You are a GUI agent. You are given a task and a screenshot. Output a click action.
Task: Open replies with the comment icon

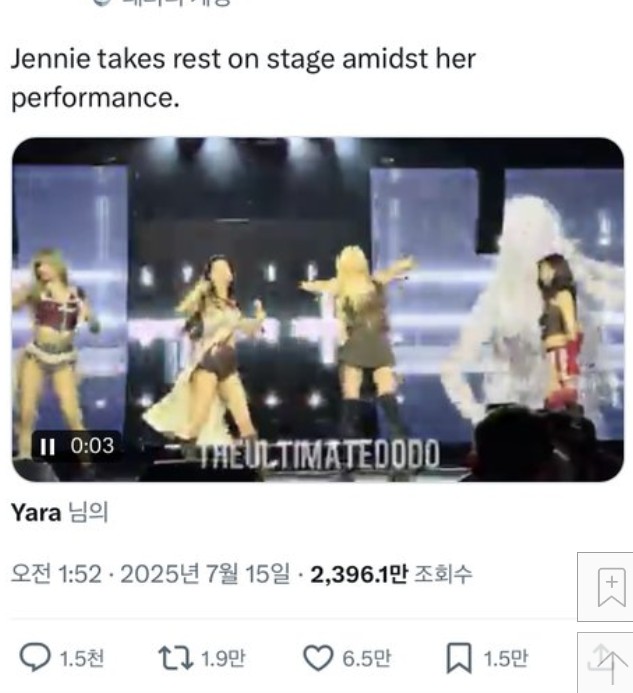tap(36, 658)
